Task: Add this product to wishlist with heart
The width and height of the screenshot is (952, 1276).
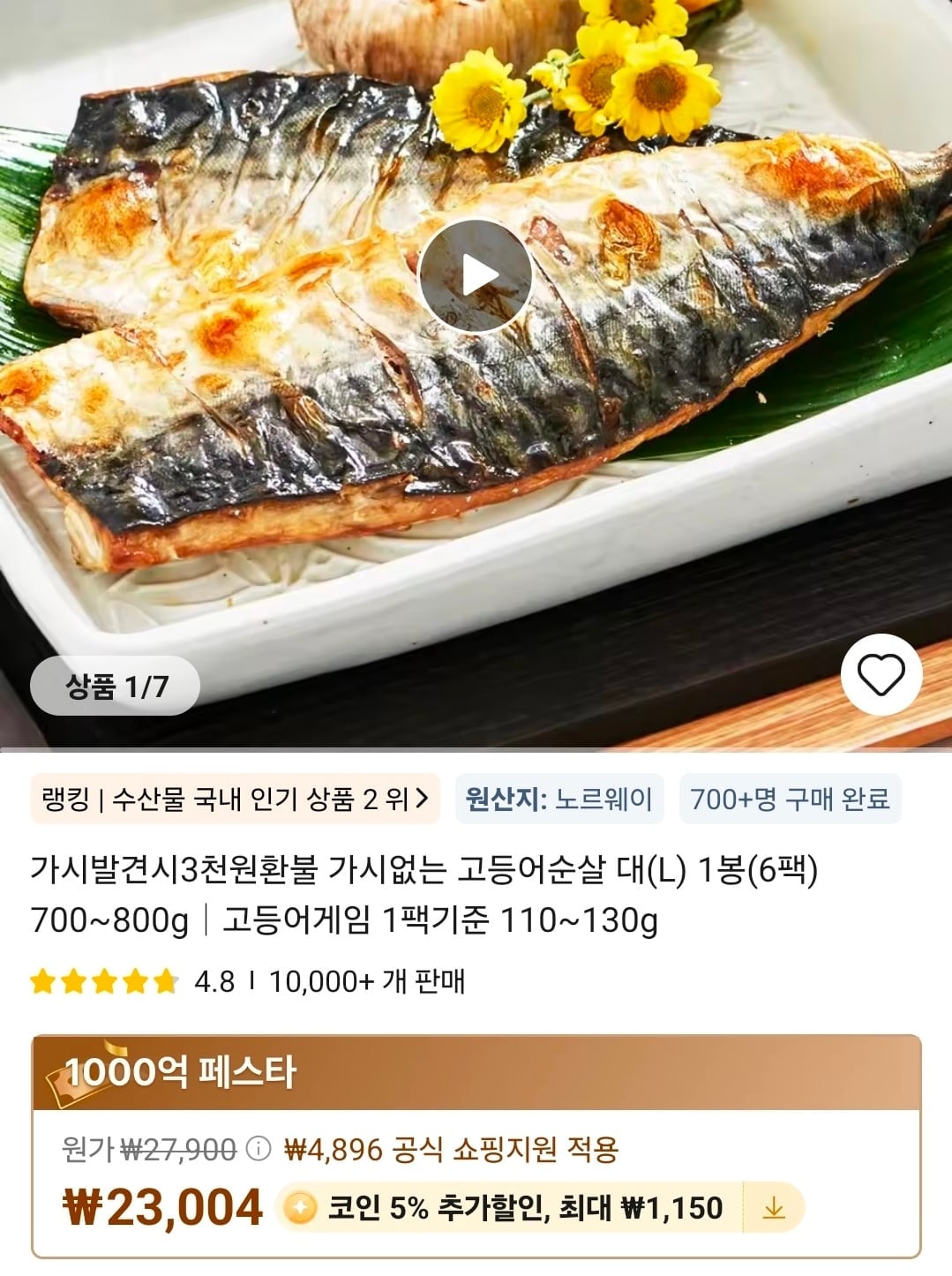Action: pyautogui.click(x=881, y=676)
